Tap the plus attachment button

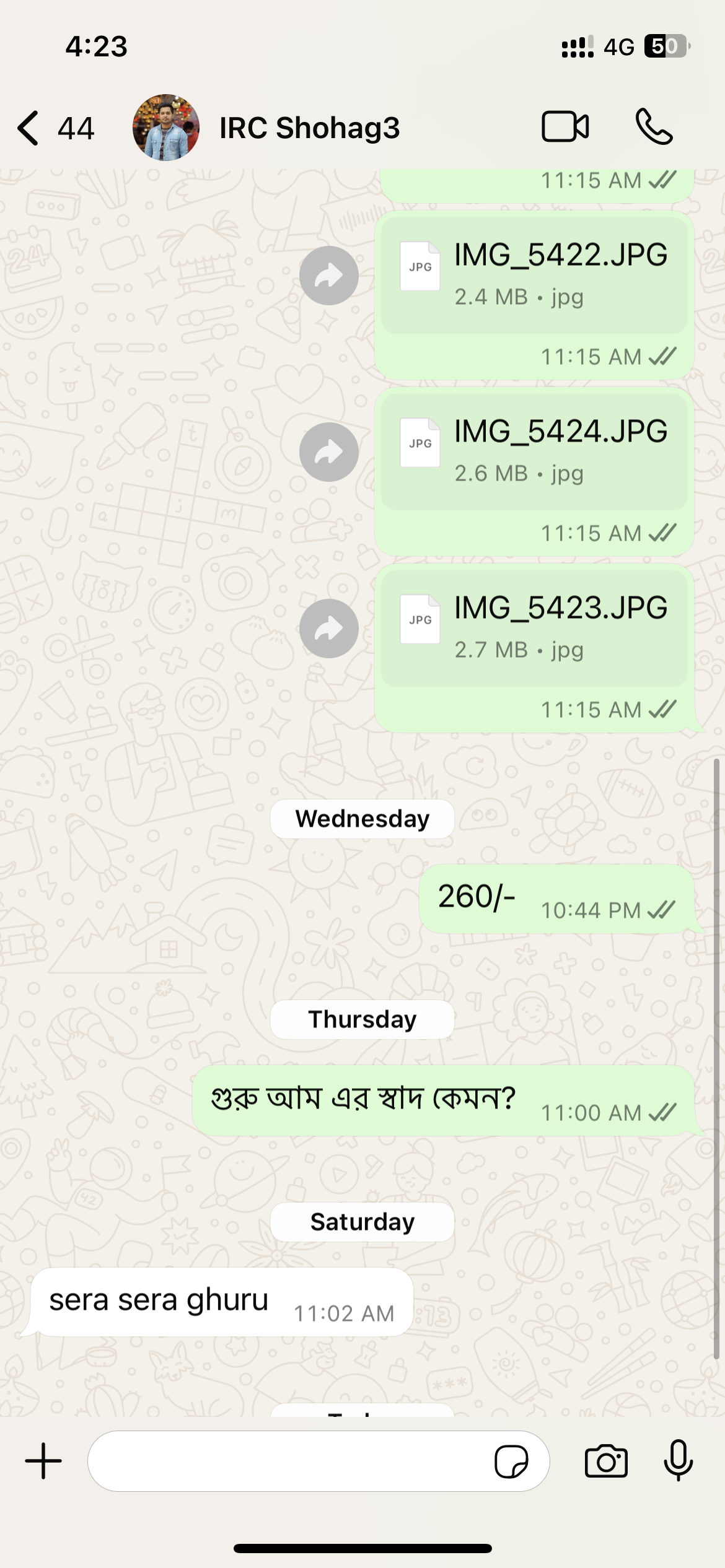pos(43,1461)
